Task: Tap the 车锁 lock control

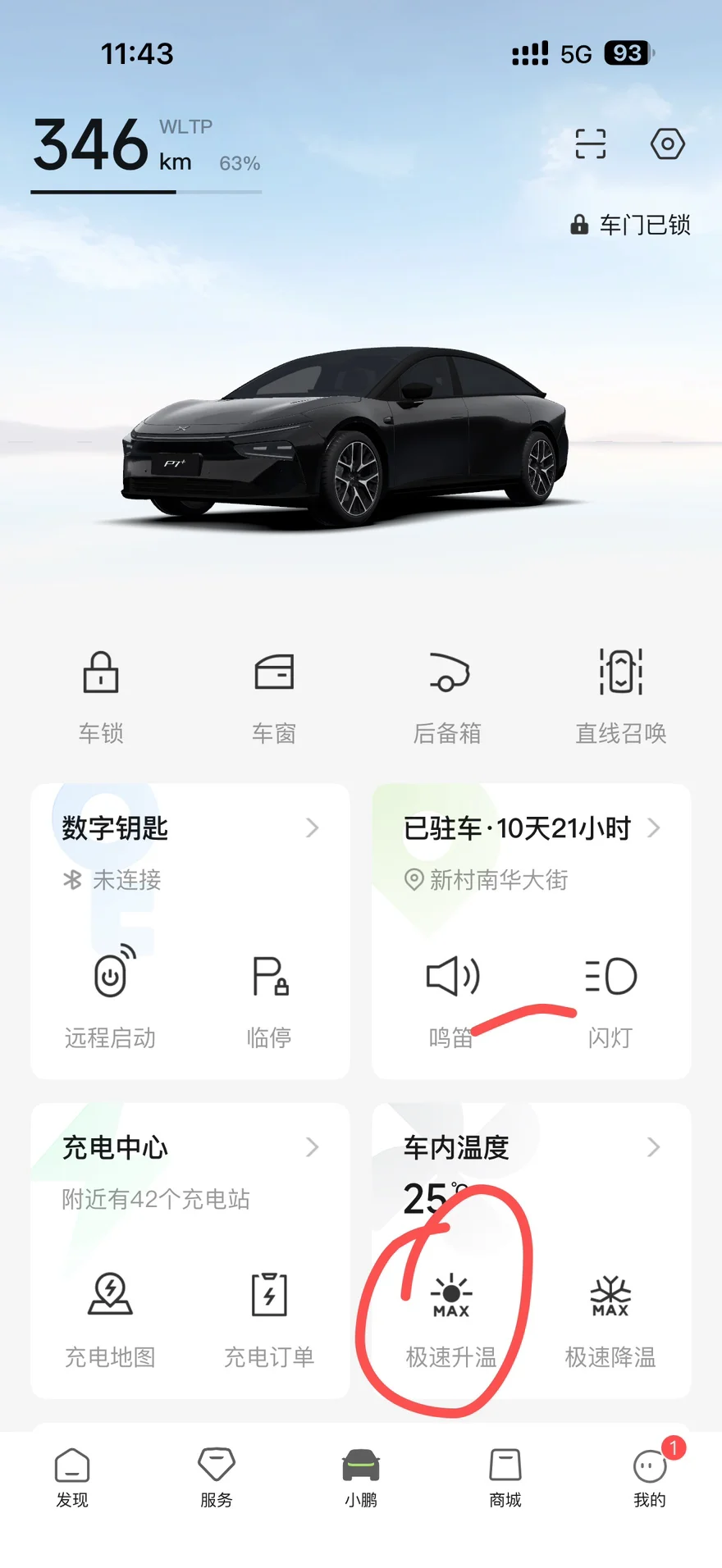Action: tap(101, 695)
